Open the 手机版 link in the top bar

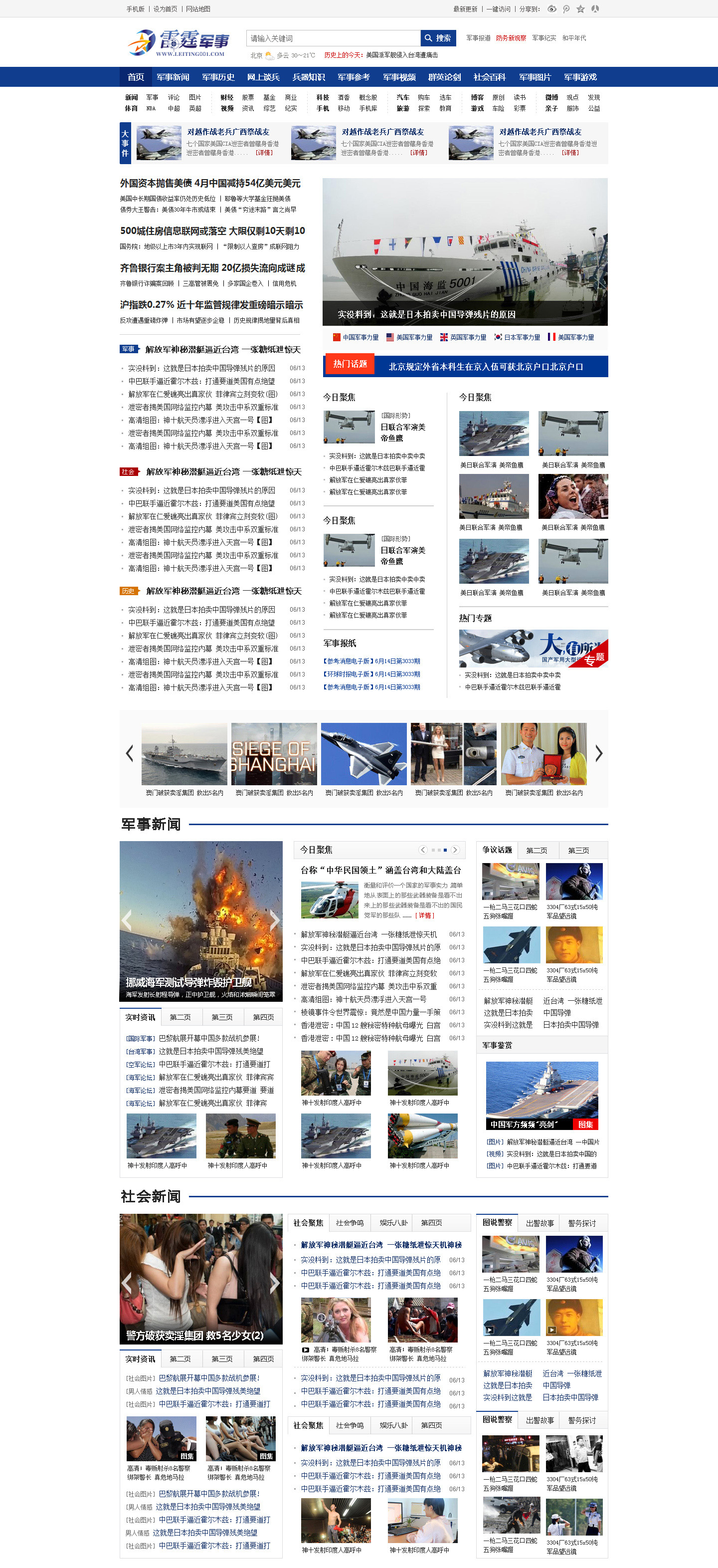[135, 9]
